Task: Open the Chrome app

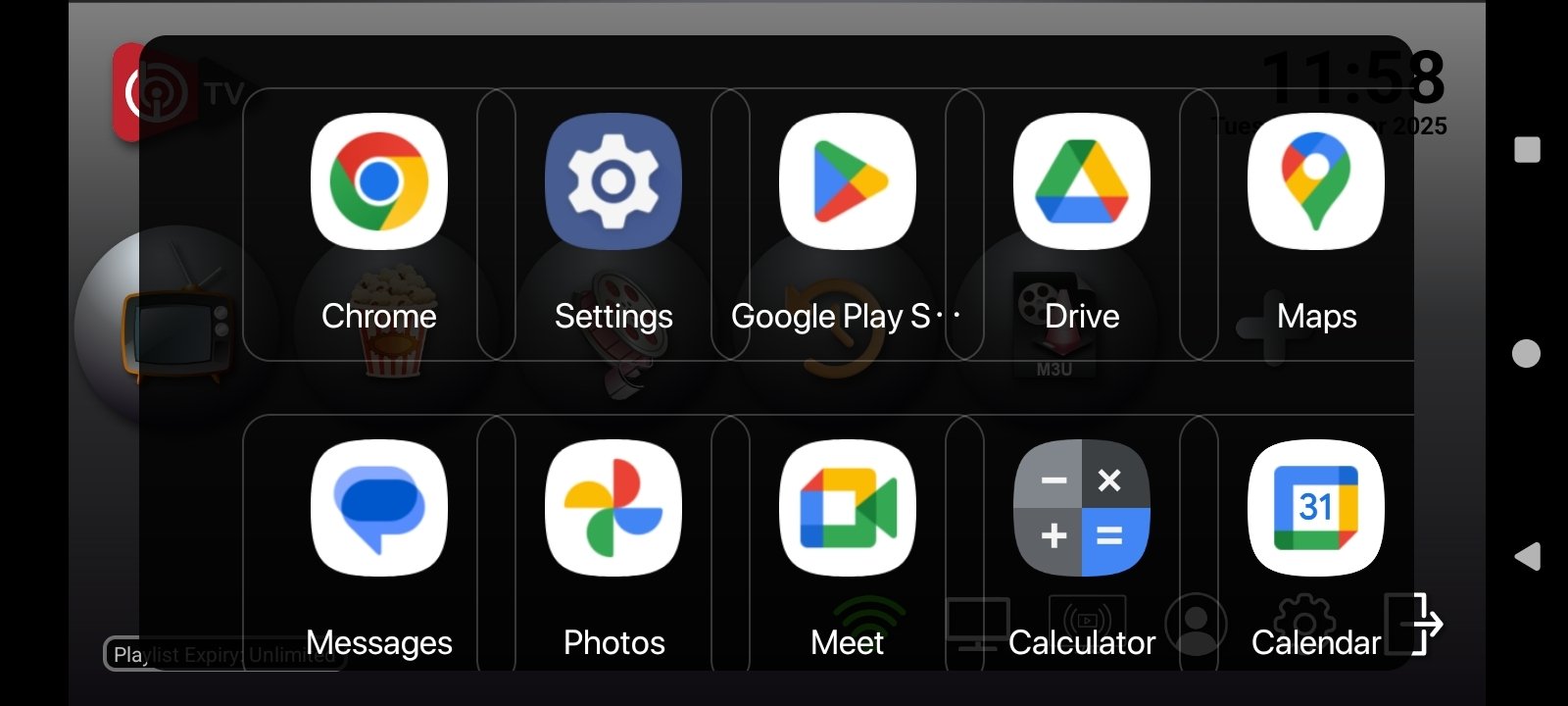Action: (x=378, y=182)
